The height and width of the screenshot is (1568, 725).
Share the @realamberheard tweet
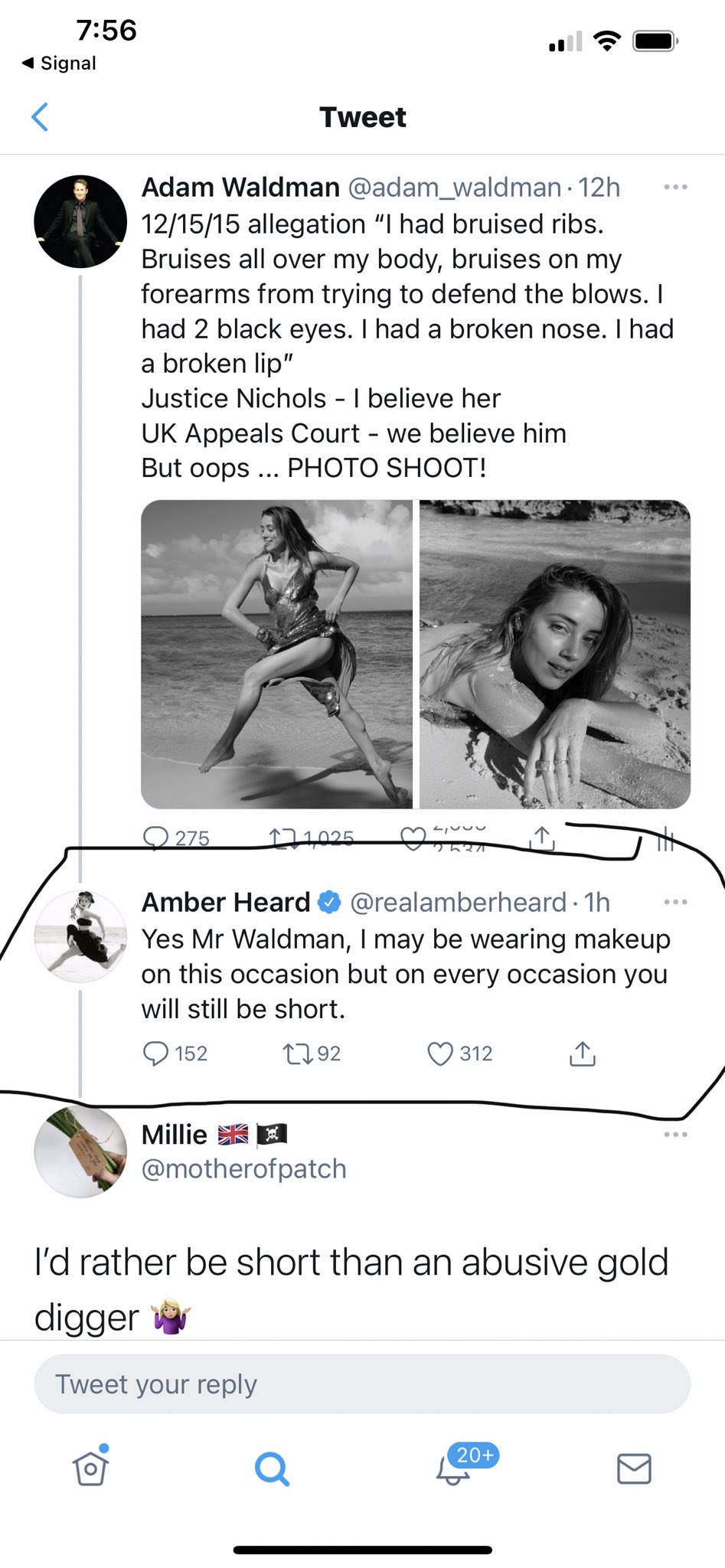(x=583, y=1053)
